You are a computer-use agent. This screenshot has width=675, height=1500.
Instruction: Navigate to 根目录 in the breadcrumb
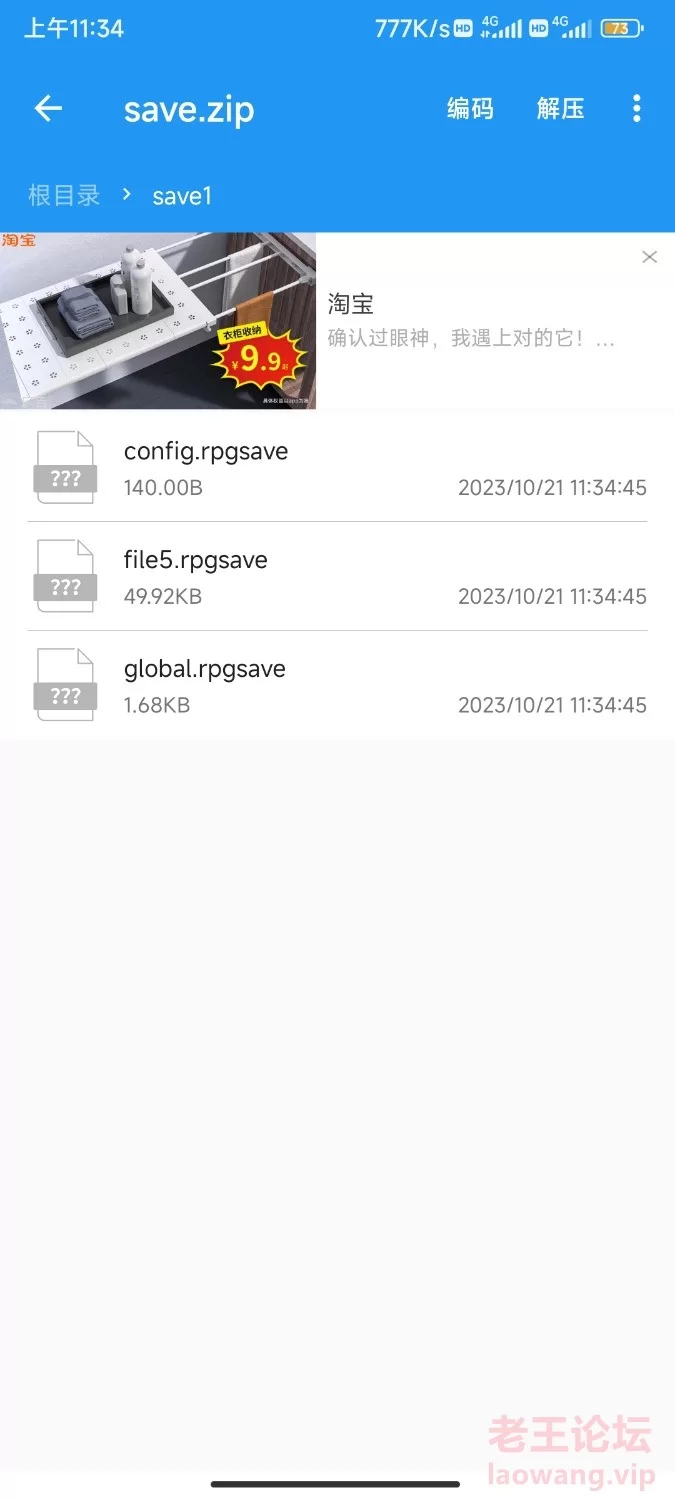pyautogui.click(x=64, y=195)
